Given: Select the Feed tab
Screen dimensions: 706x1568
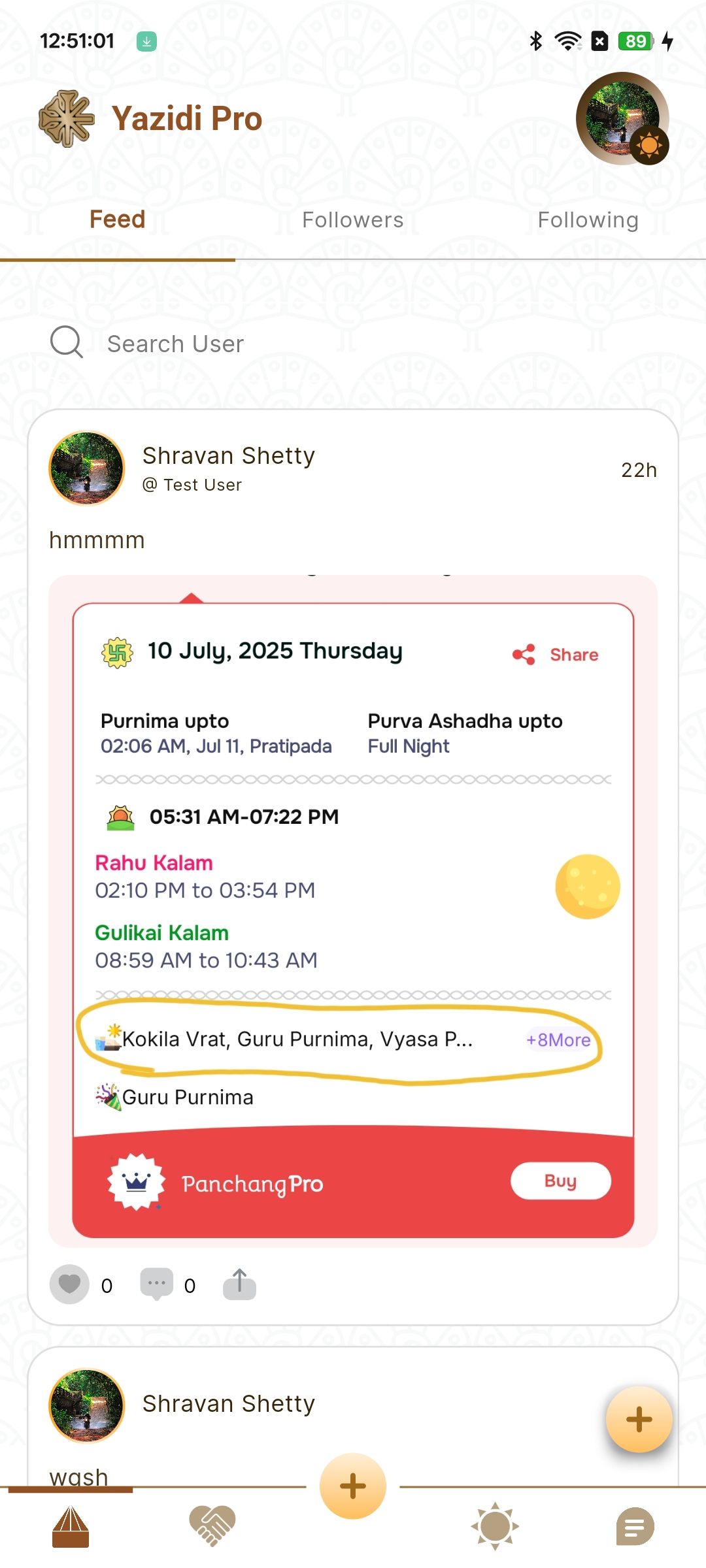Looking at the screenshot, I should pyautogui.click(x=118, y=220).
